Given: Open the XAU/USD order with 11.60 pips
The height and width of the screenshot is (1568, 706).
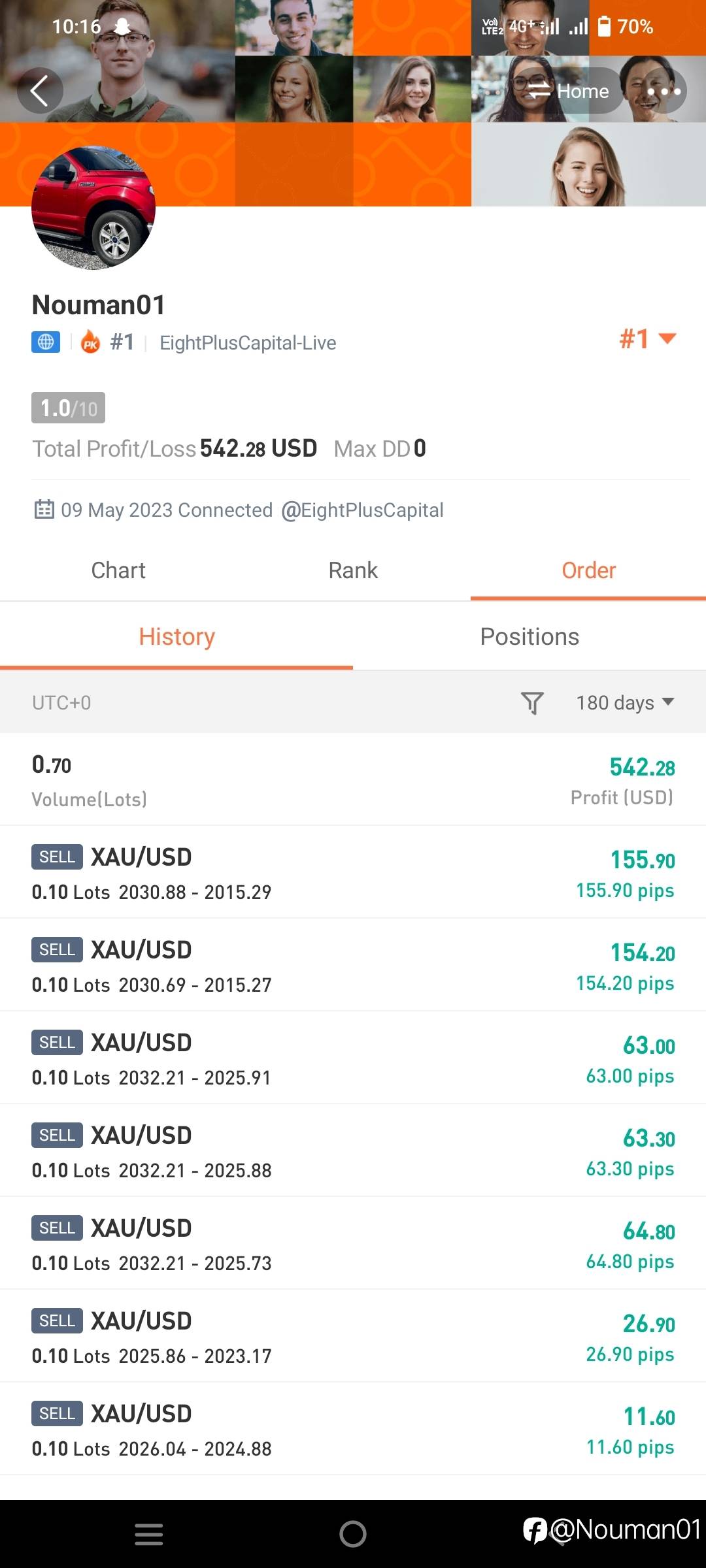Looking at the screenshot, I should coord(353,1429).
